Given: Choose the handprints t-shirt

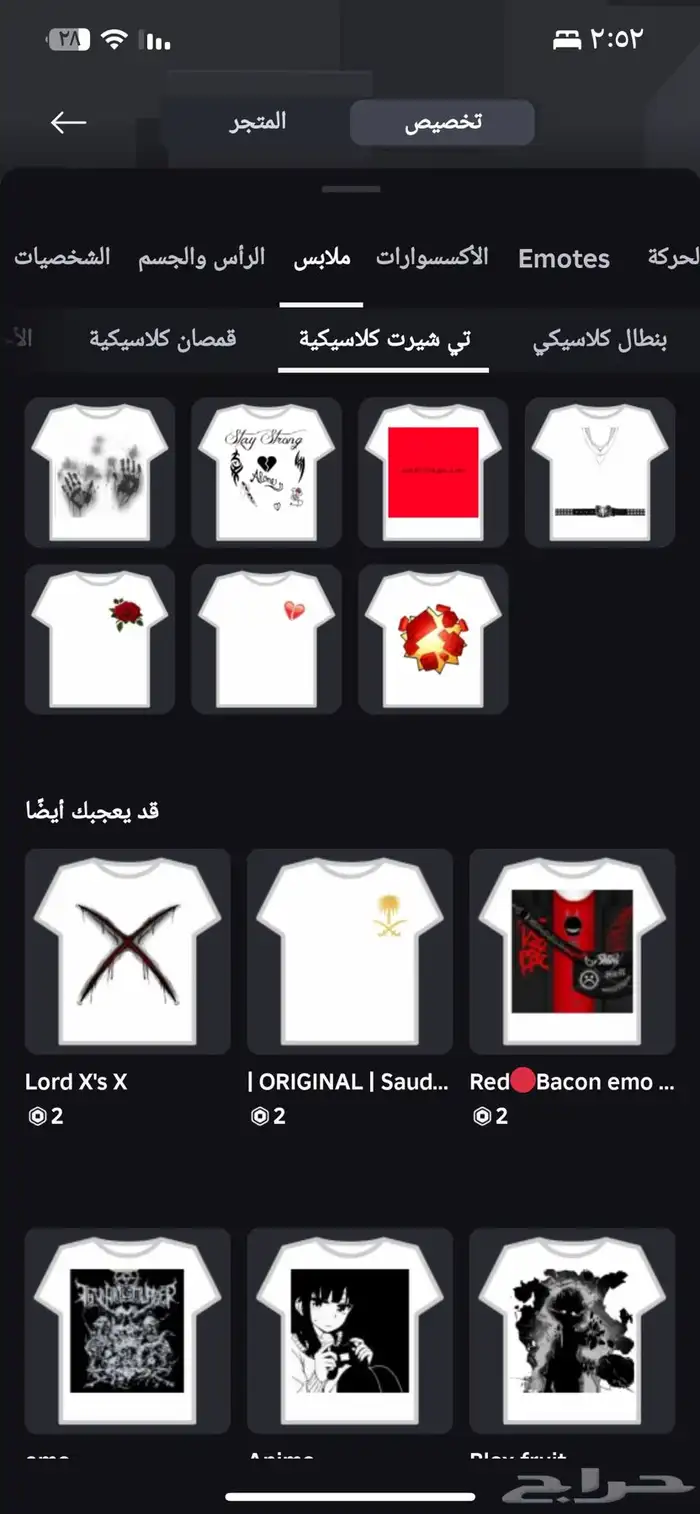Looking at the screenshot, I should coord(99,472).
